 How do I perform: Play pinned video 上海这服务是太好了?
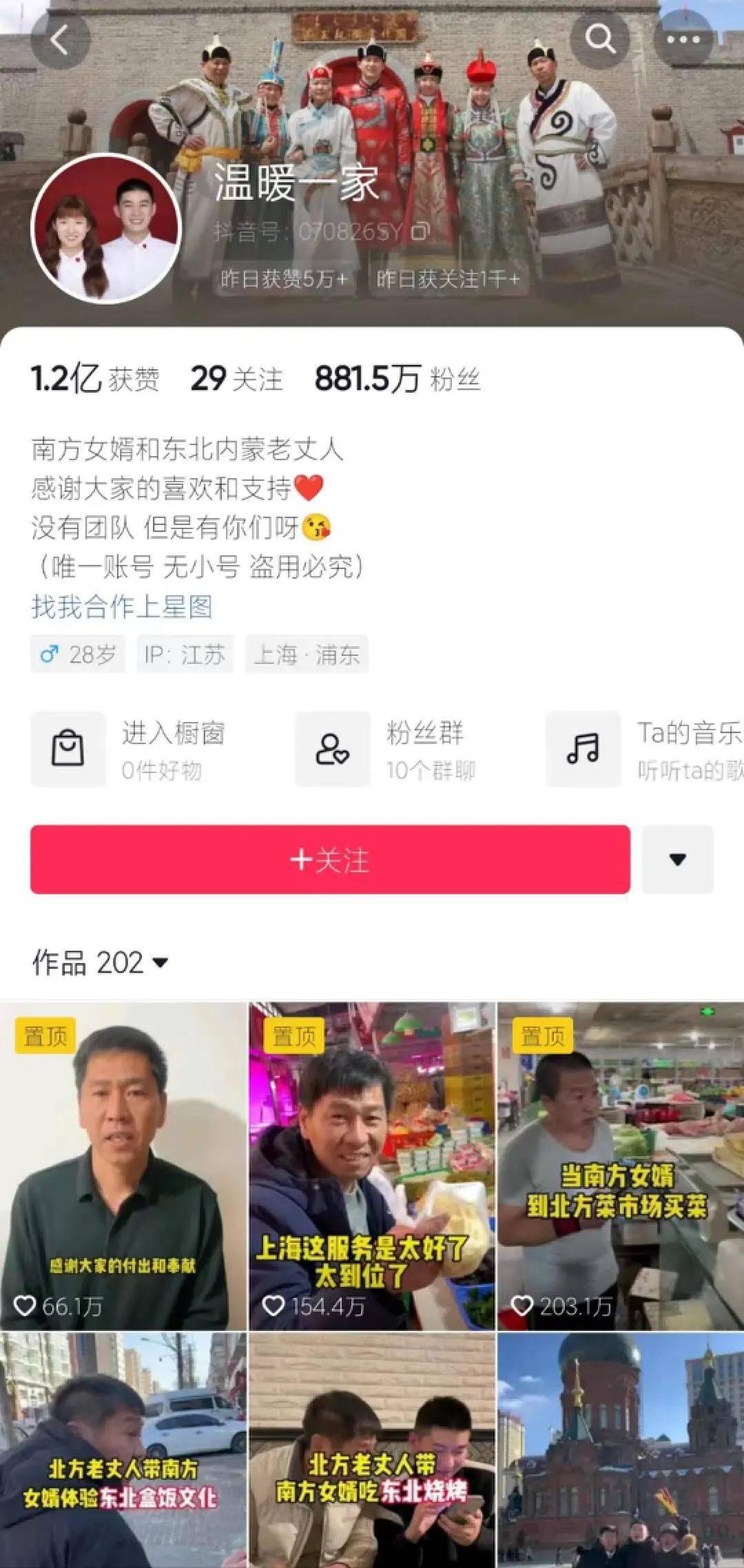pos(372,1166)
